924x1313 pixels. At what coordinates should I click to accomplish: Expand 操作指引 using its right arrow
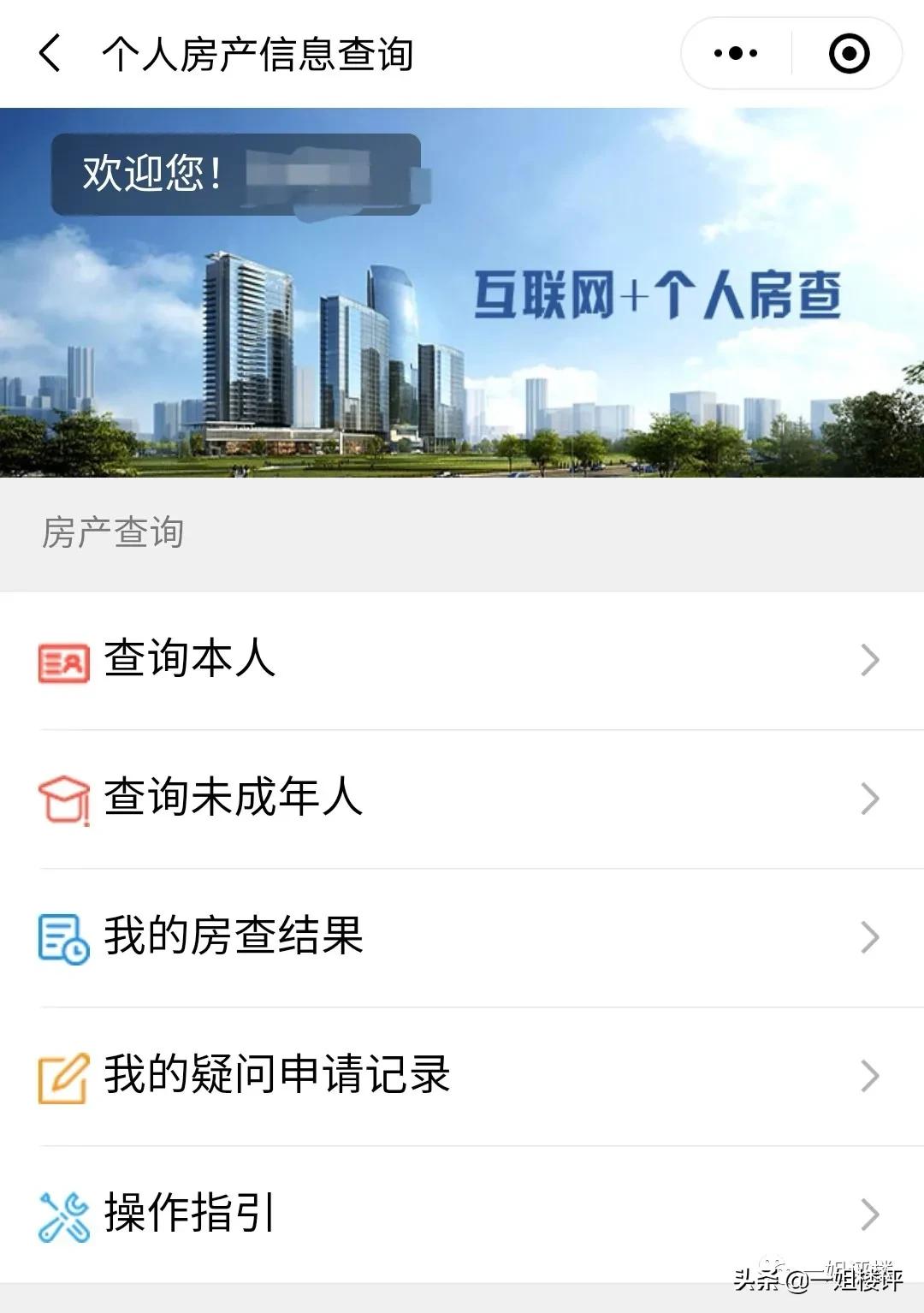click(x=870, y=1212)
